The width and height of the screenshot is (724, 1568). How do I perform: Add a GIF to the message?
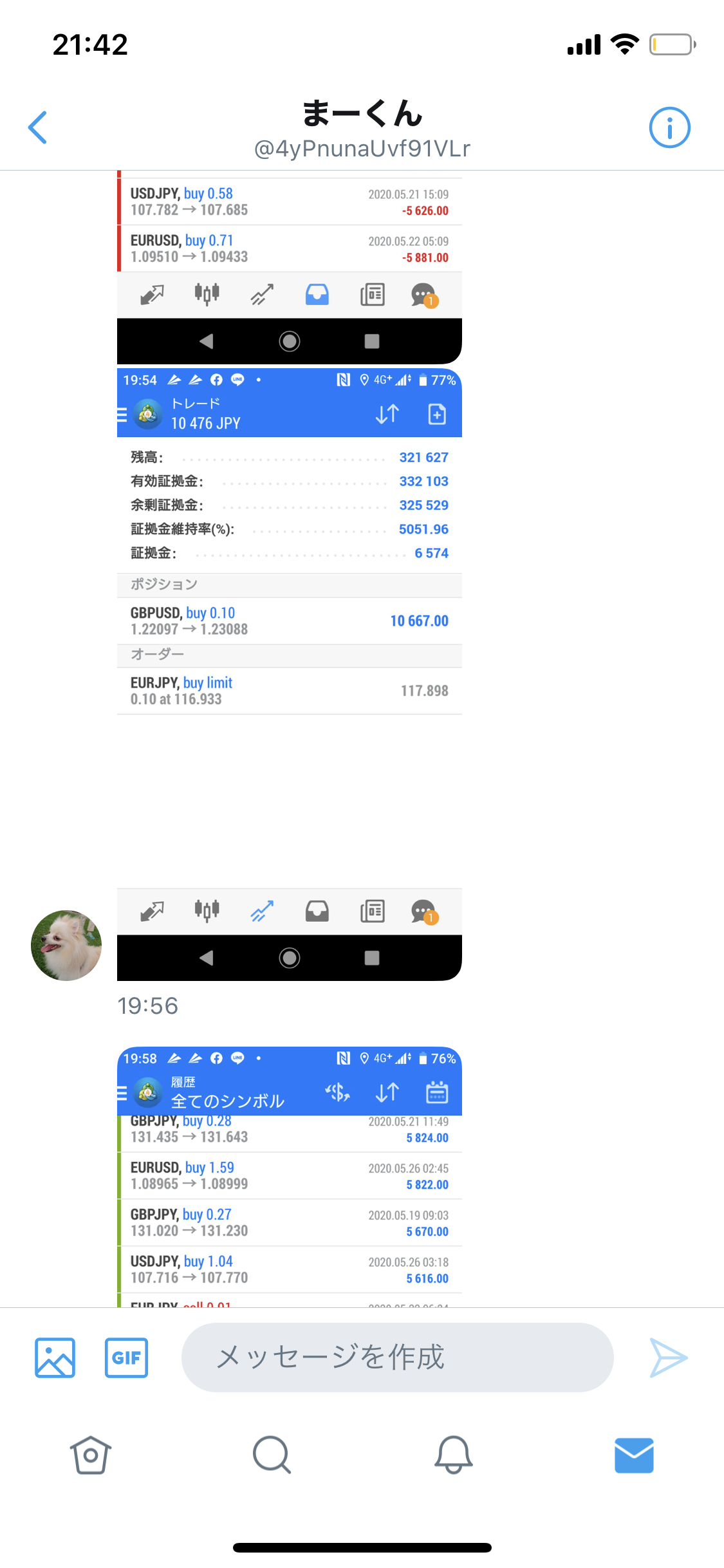tap(126, 1358)
